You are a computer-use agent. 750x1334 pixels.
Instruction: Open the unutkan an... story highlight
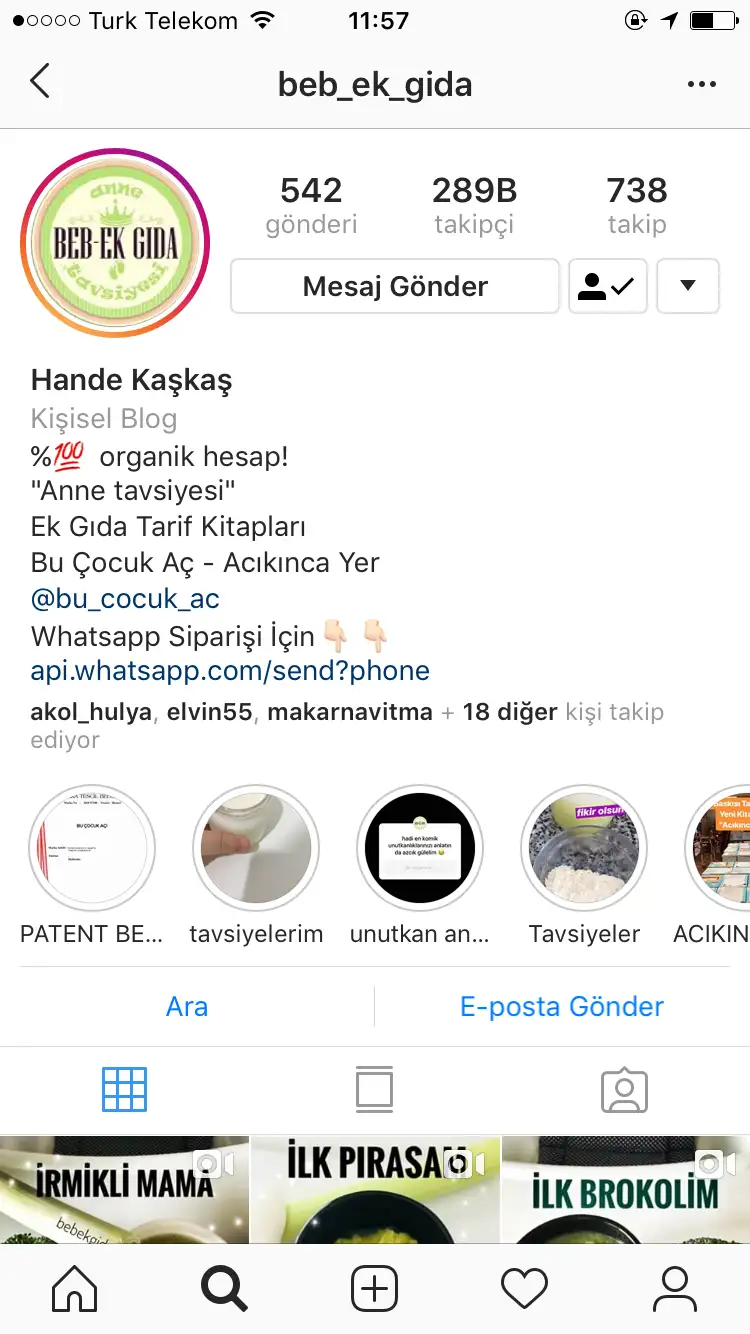pos(420,848)
